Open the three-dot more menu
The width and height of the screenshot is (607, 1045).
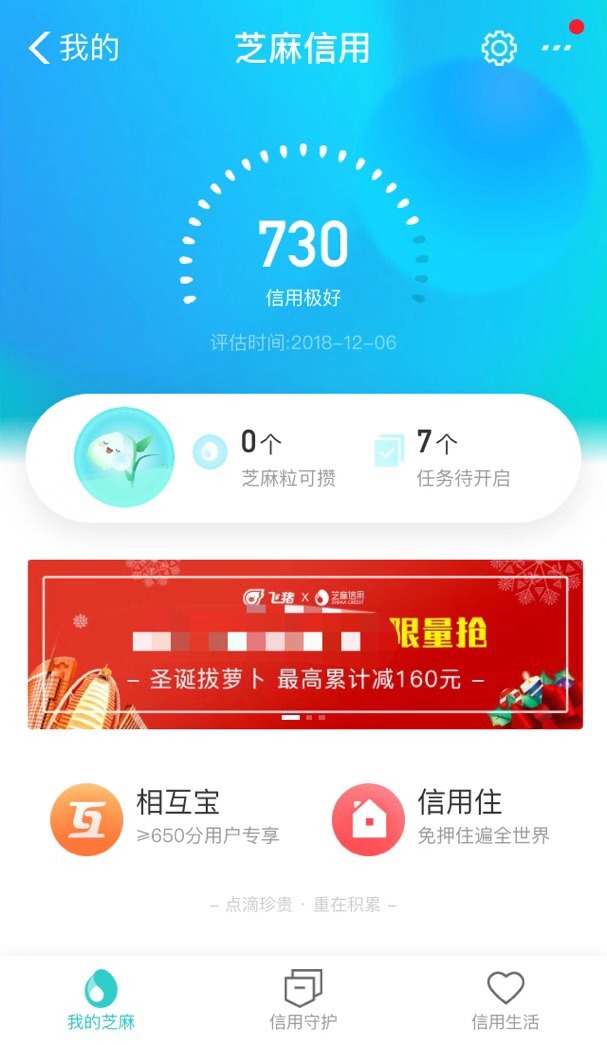[x=556, y=48]
